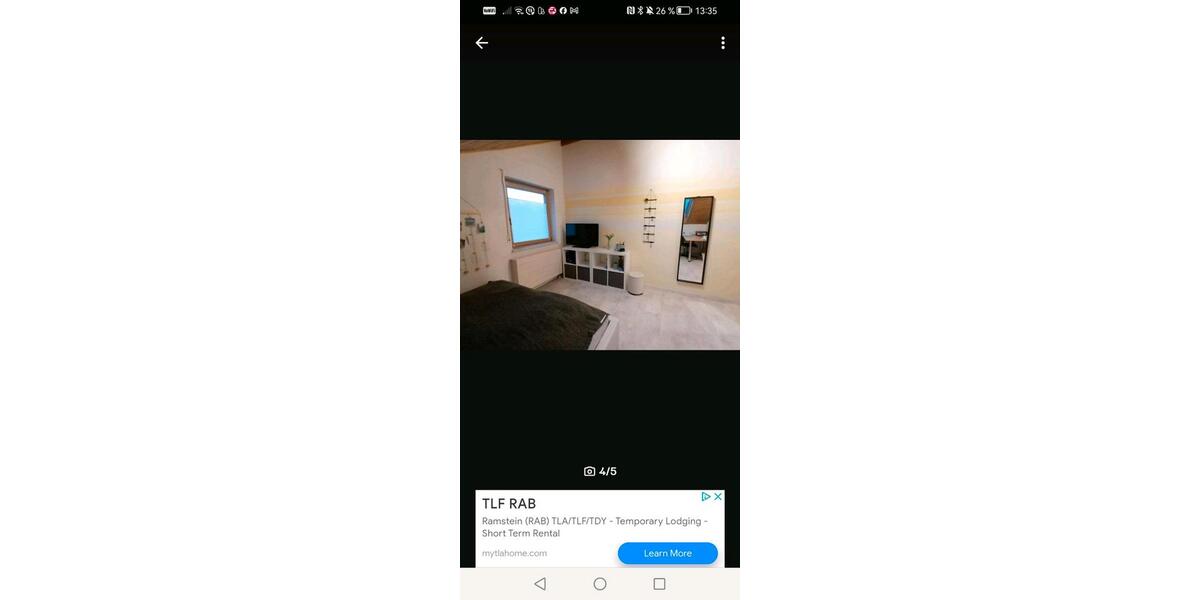Tap Learn More in the TLF RAB ad
1200x600 pixels.
point(667,553)
